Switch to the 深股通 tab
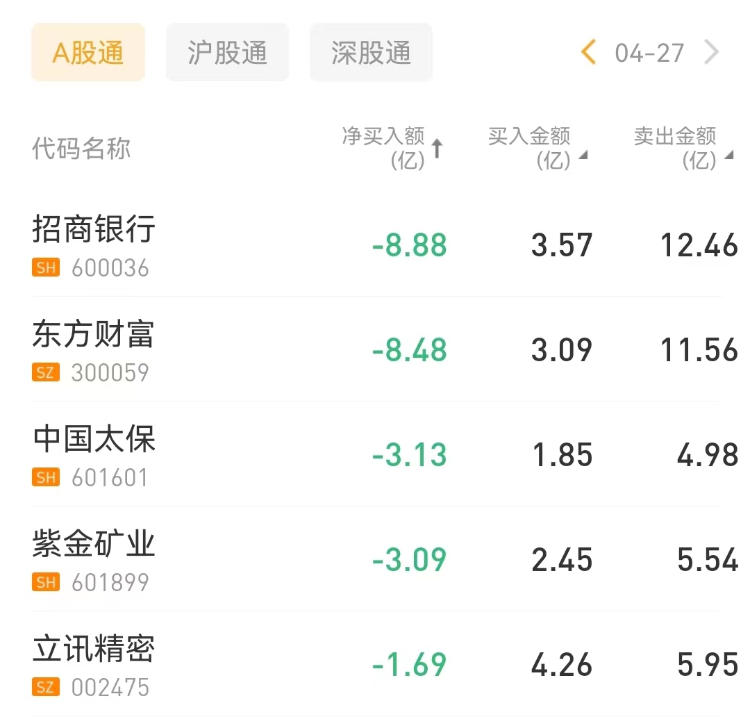The image size is (750, 719). (371, 53)
